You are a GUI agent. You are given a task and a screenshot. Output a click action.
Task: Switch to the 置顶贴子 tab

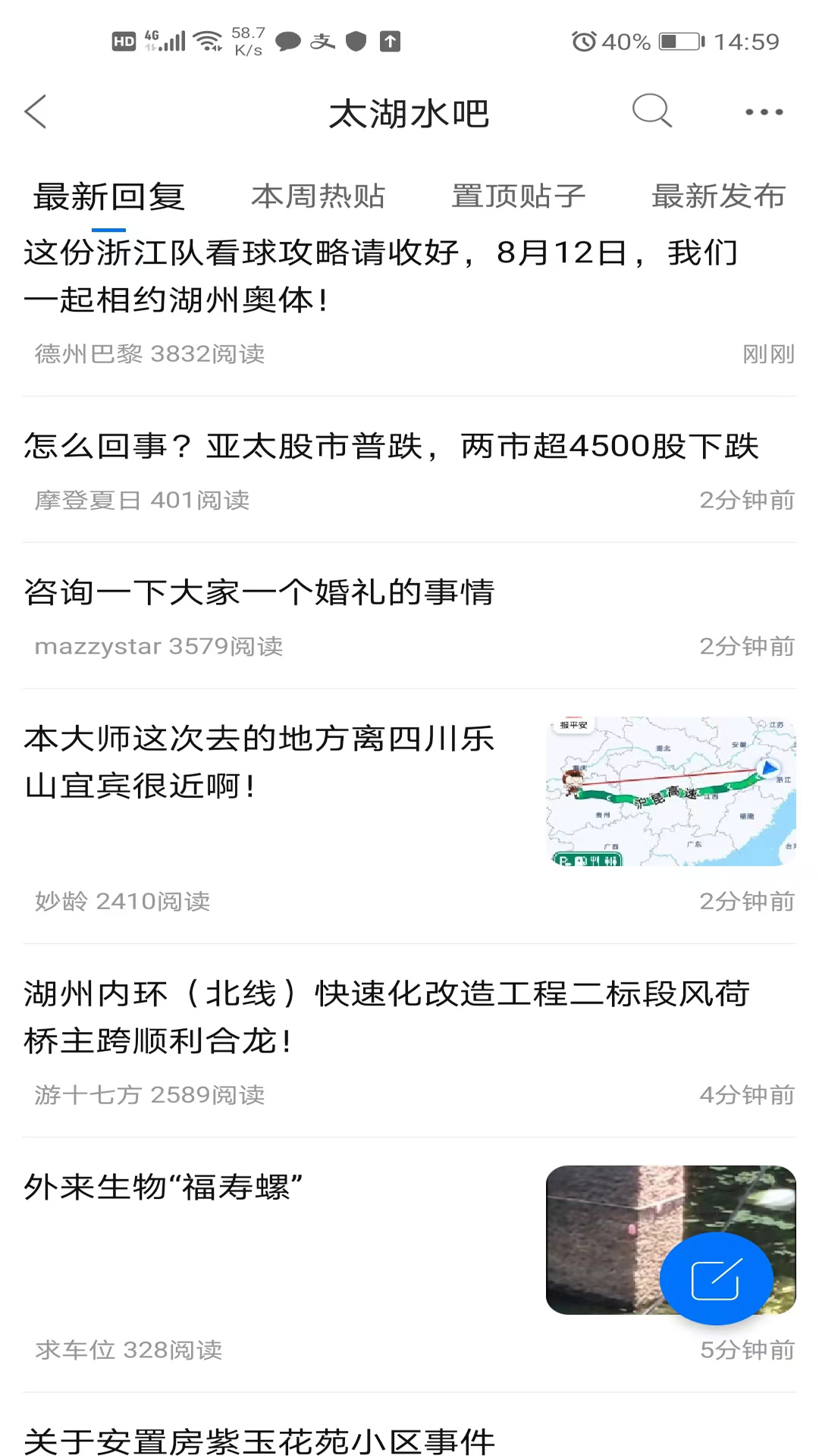[517, 196]
